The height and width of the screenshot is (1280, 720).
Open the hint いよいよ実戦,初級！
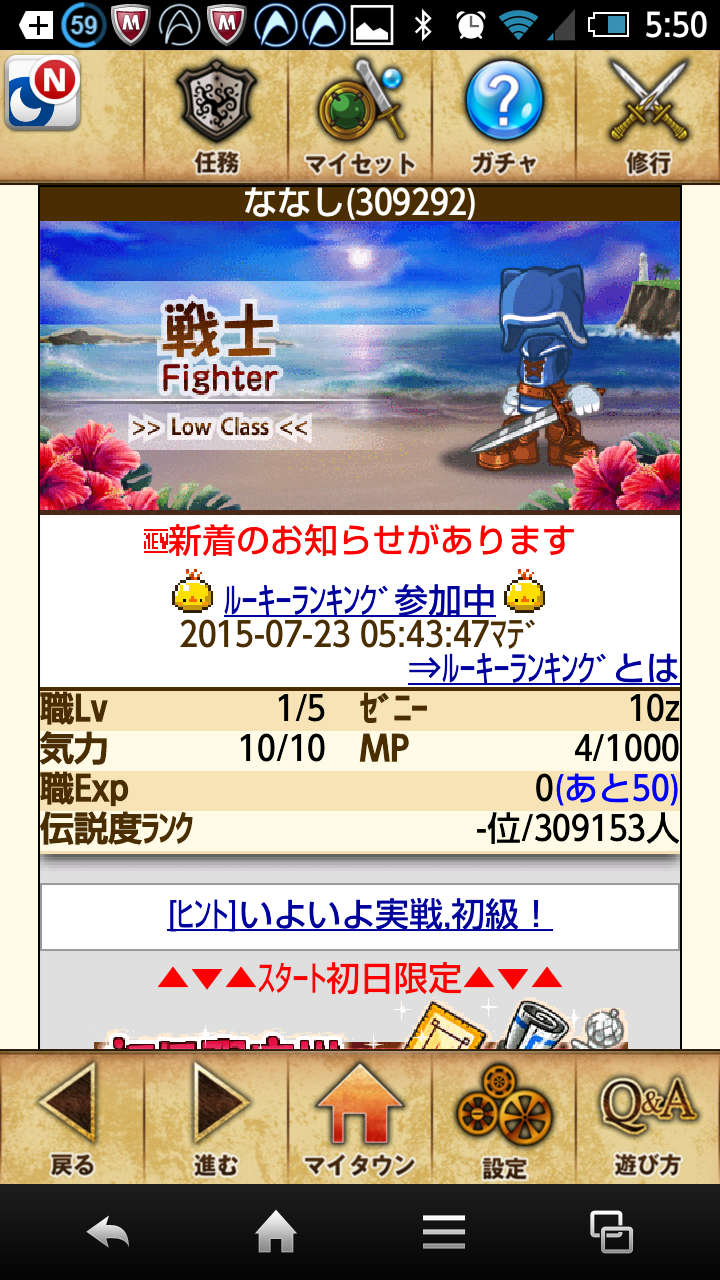point(360,915)
